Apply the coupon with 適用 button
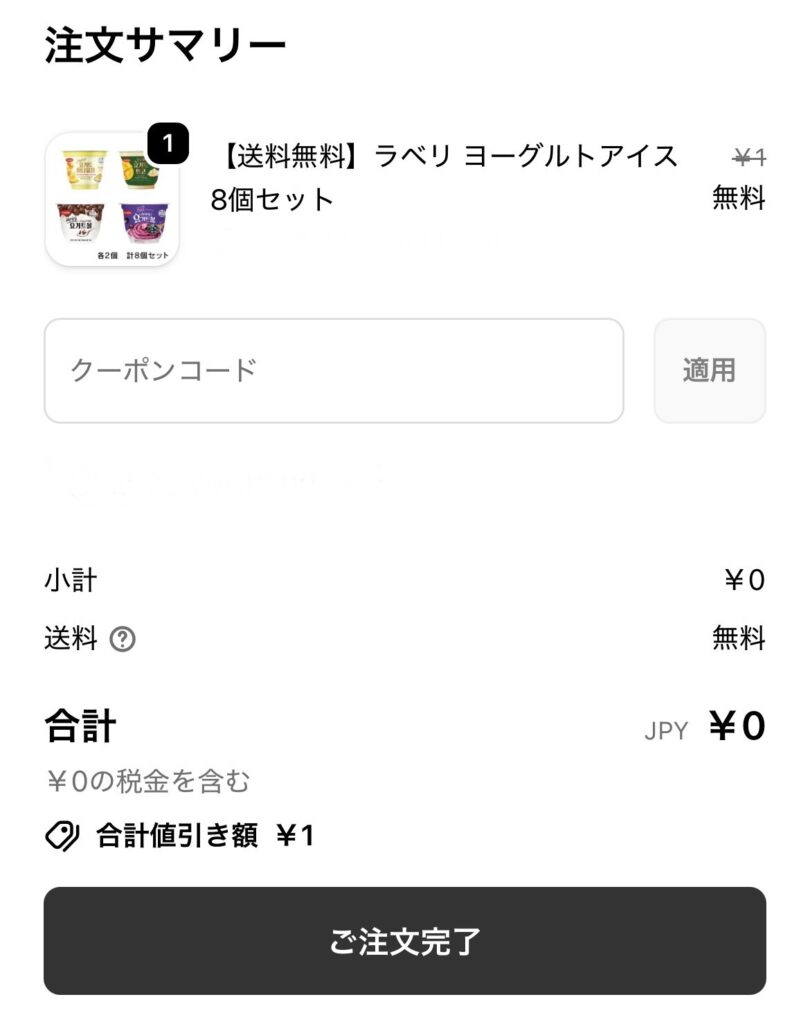Image resolution: width=810 pixels, height=1024 pixels. click(709, 371)
